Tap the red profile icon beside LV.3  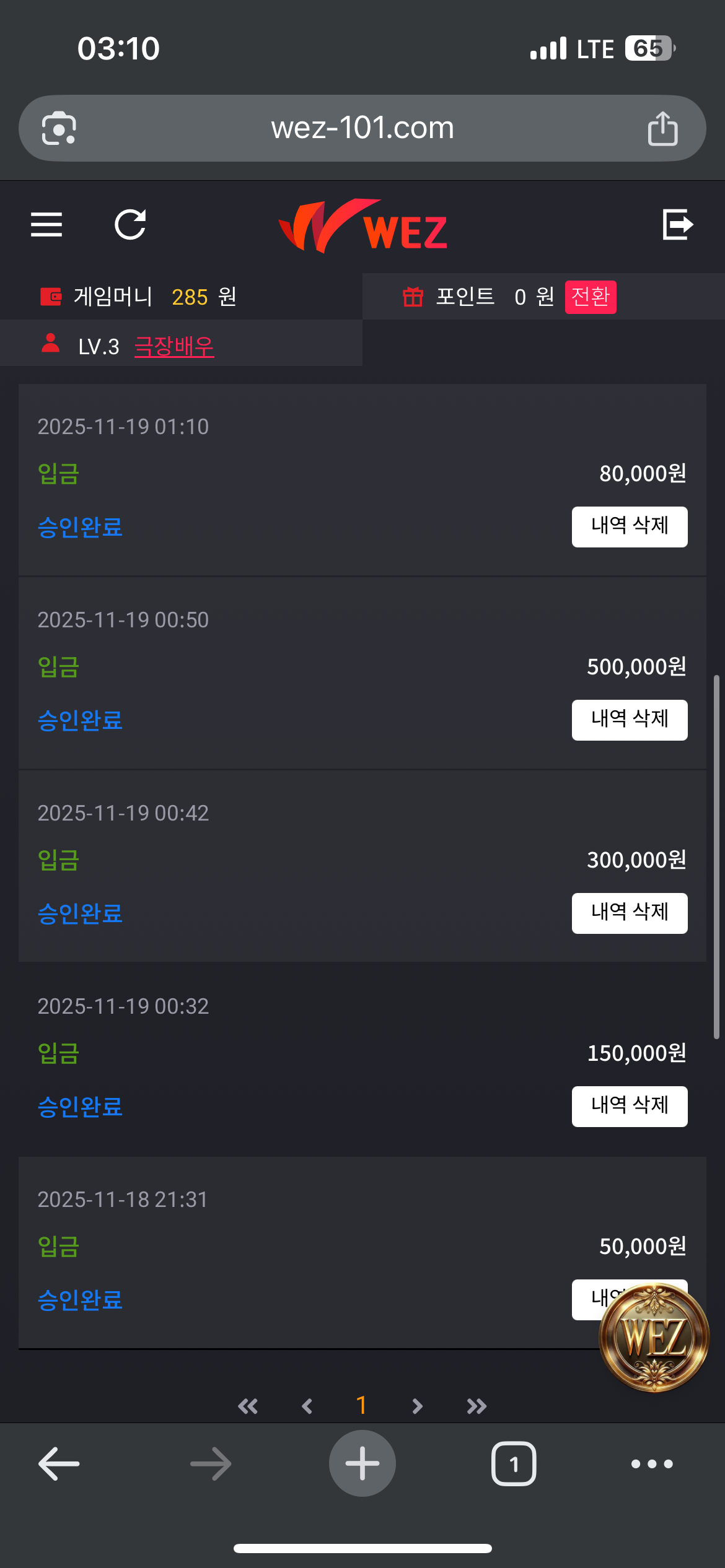(50, 344)
